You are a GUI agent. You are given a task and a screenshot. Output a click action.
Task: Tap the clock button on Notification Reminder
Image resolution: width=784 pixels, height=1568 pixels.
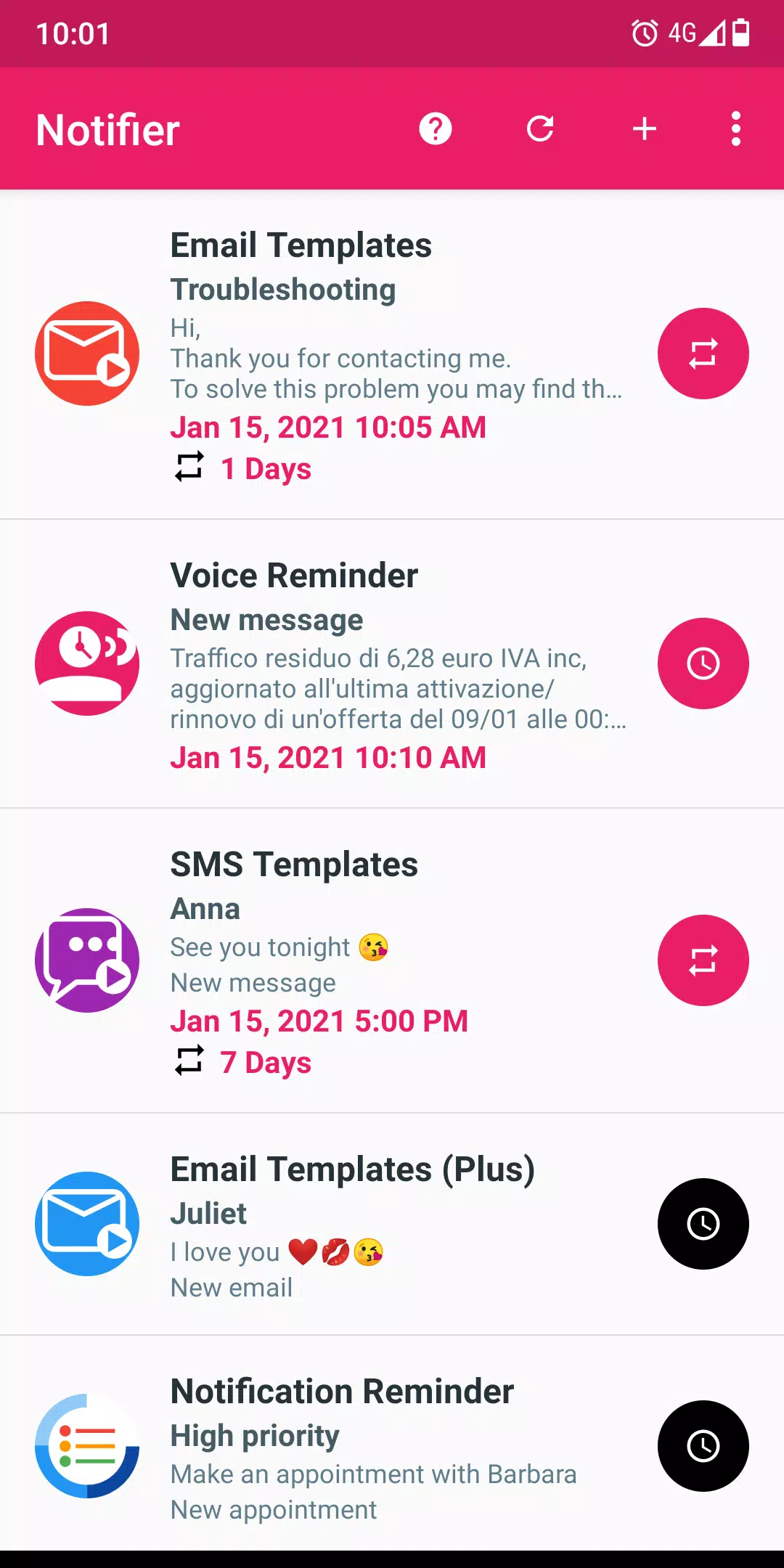tap(703, 1446)
